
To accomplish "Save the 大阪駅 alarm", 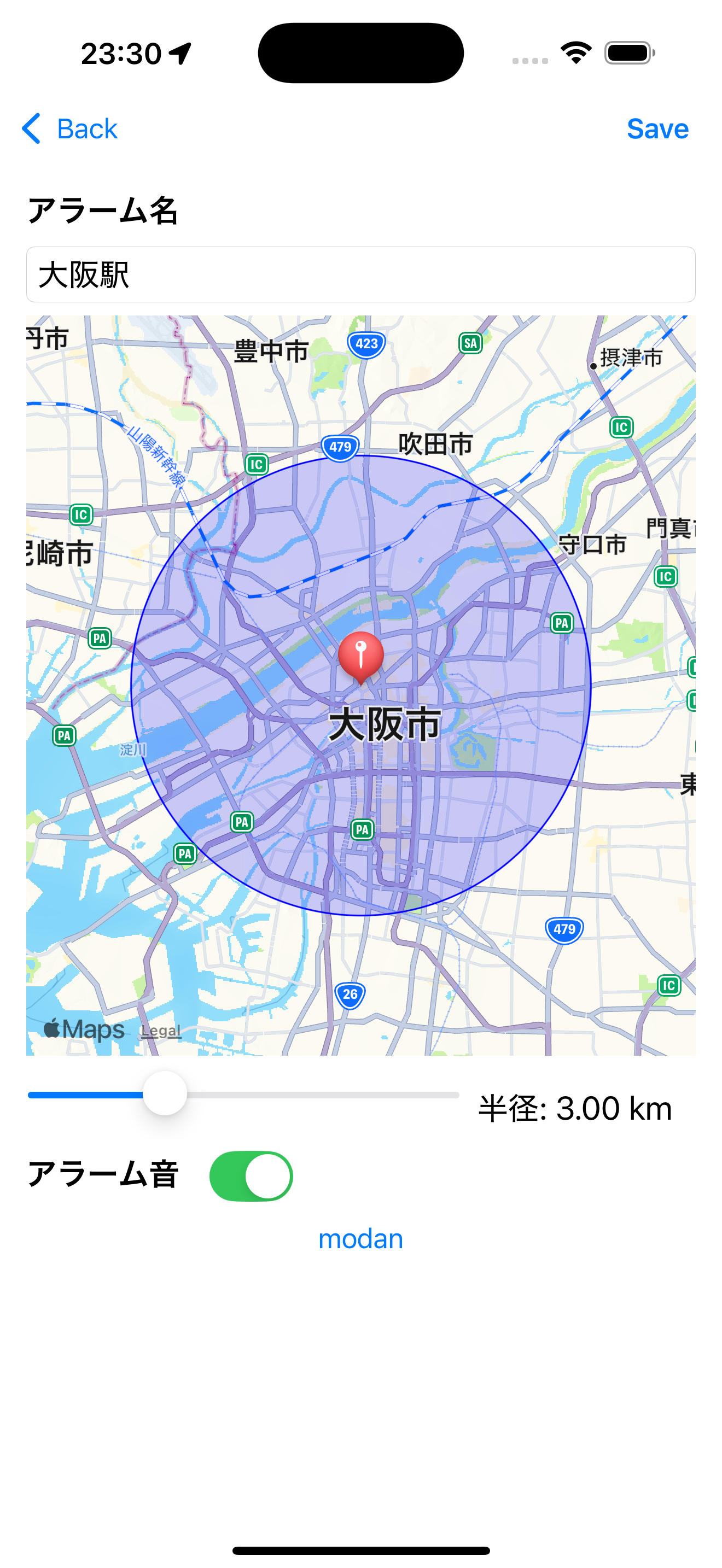I will [658, 128].
